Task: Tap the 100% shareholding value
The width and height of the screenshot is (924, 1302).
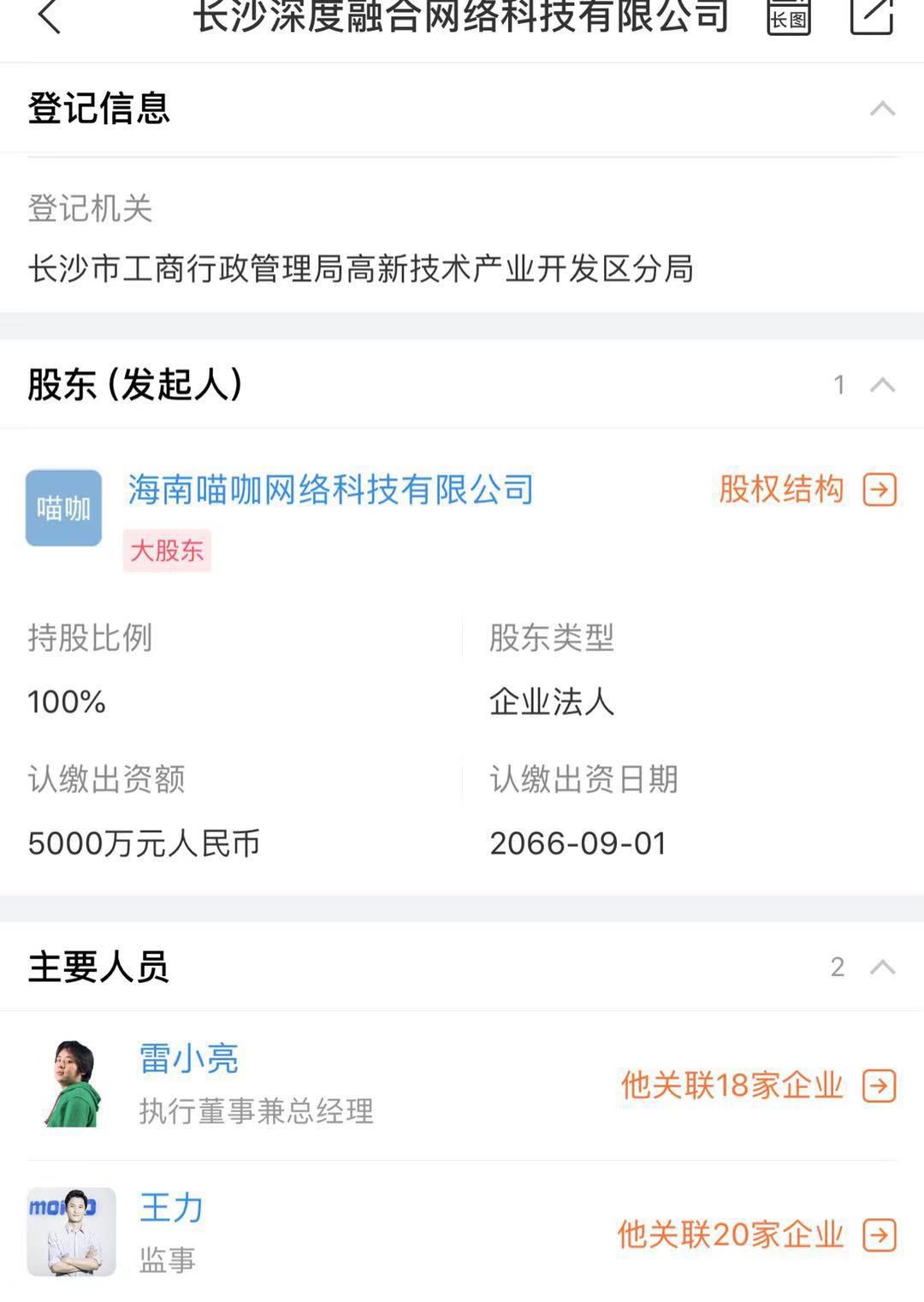Action: (64, 701)
